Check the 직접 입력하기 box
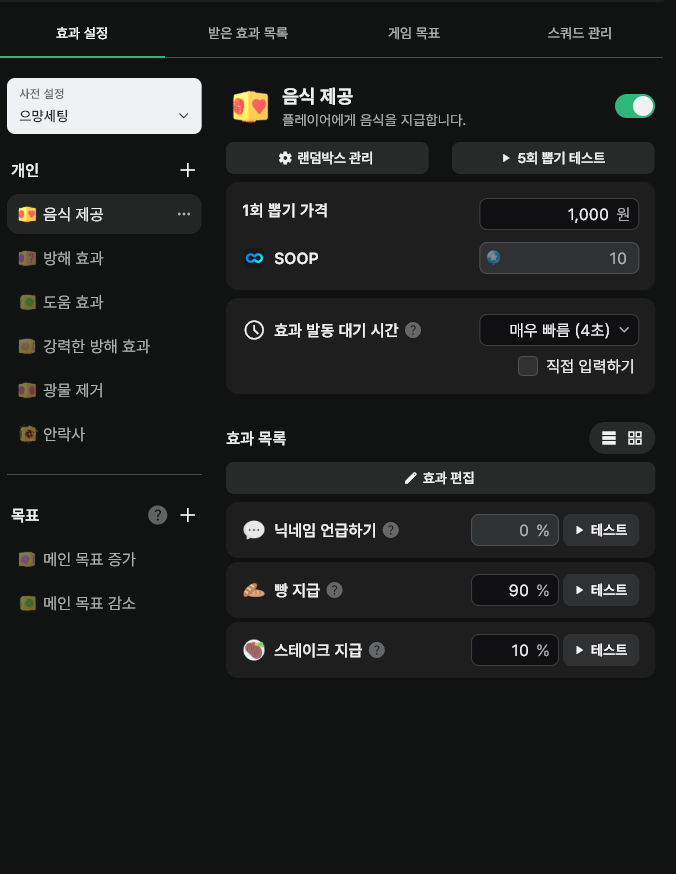The width and height of the screenshot is (676, 874). point(528,366)
